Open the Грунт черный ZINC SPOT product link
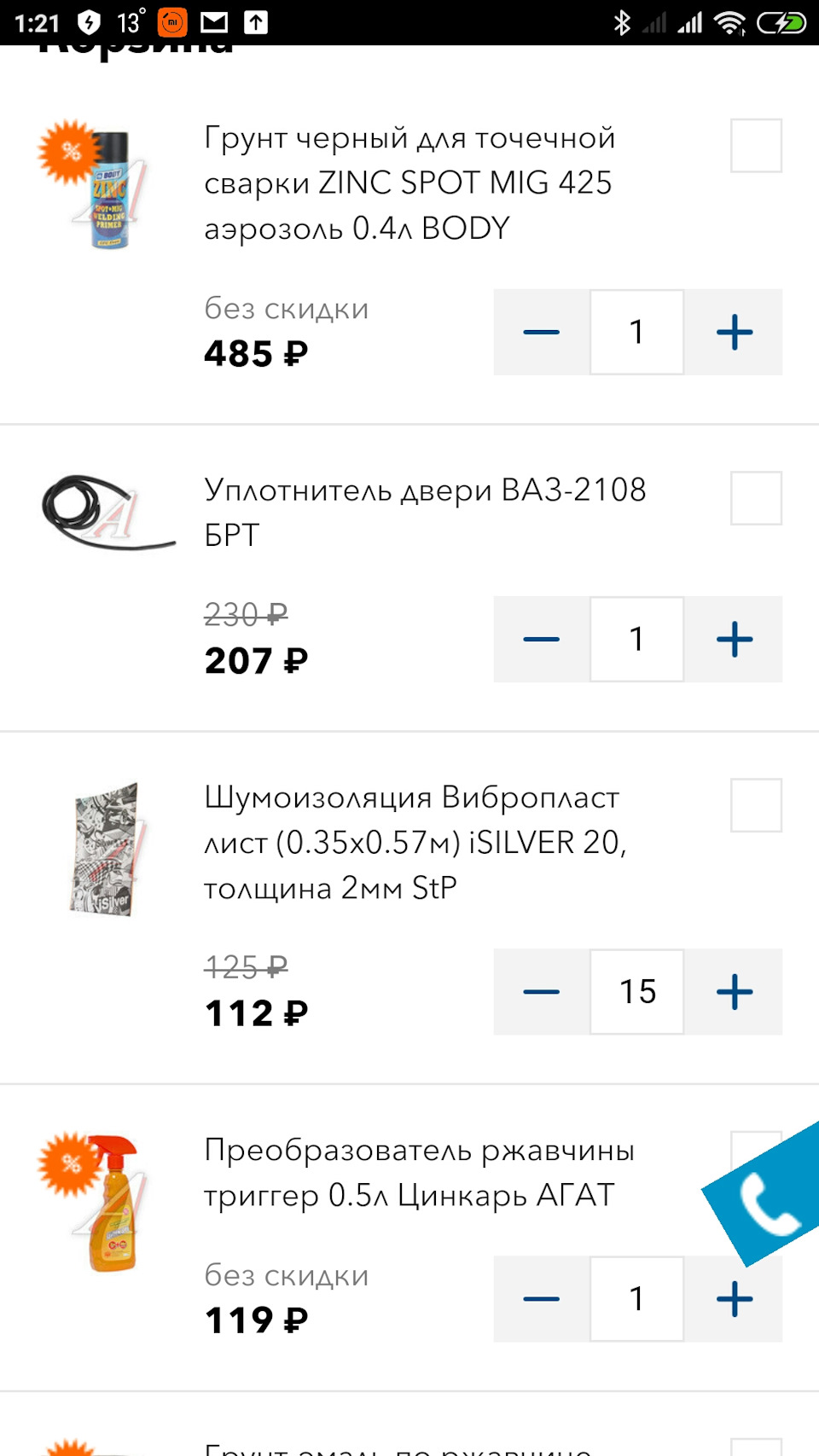 click(409, 182)
